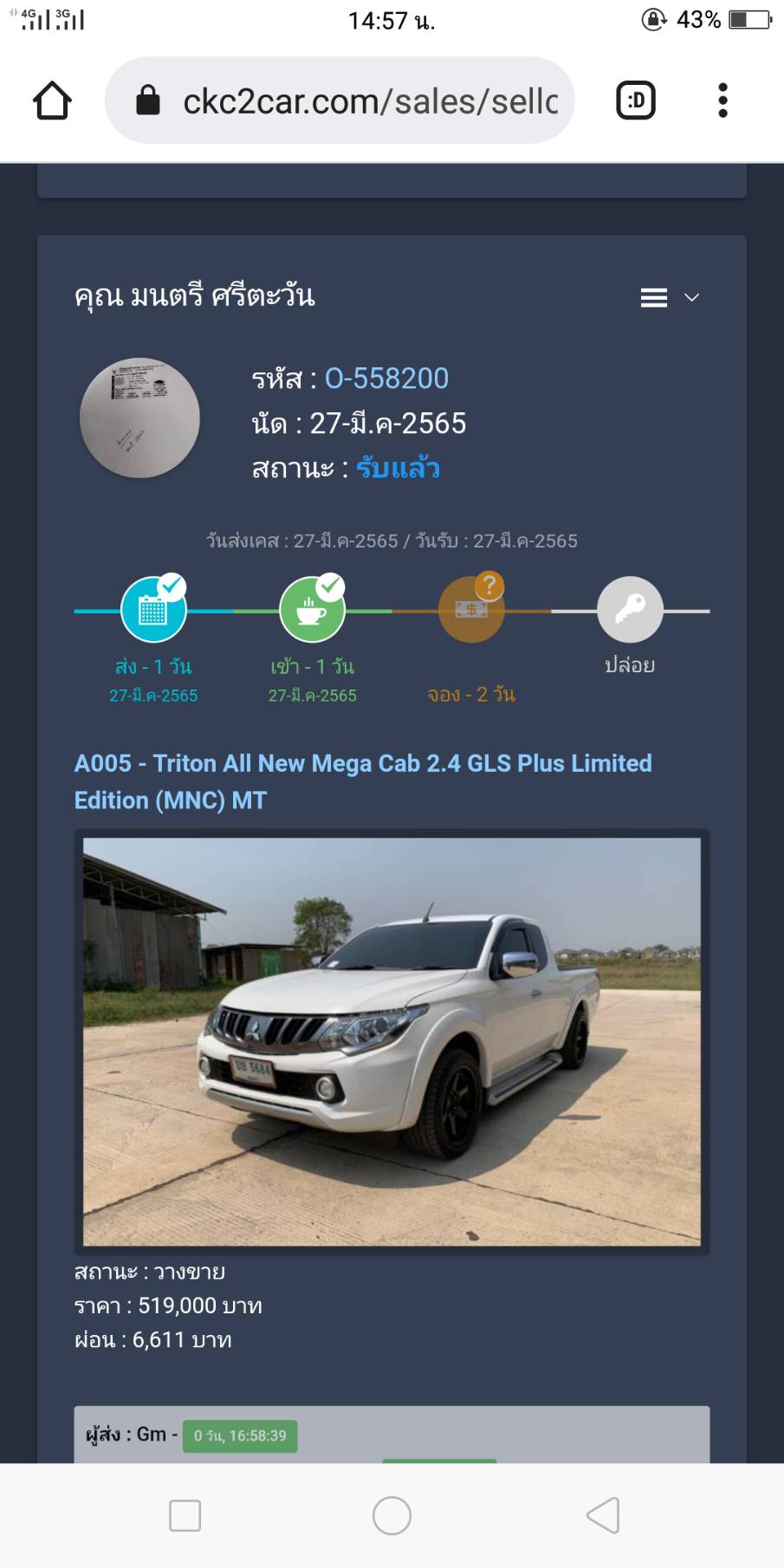Select the money step จอง - 2 วัน
The height and width of the screenshot is (1568, 784).
(471, 610)
